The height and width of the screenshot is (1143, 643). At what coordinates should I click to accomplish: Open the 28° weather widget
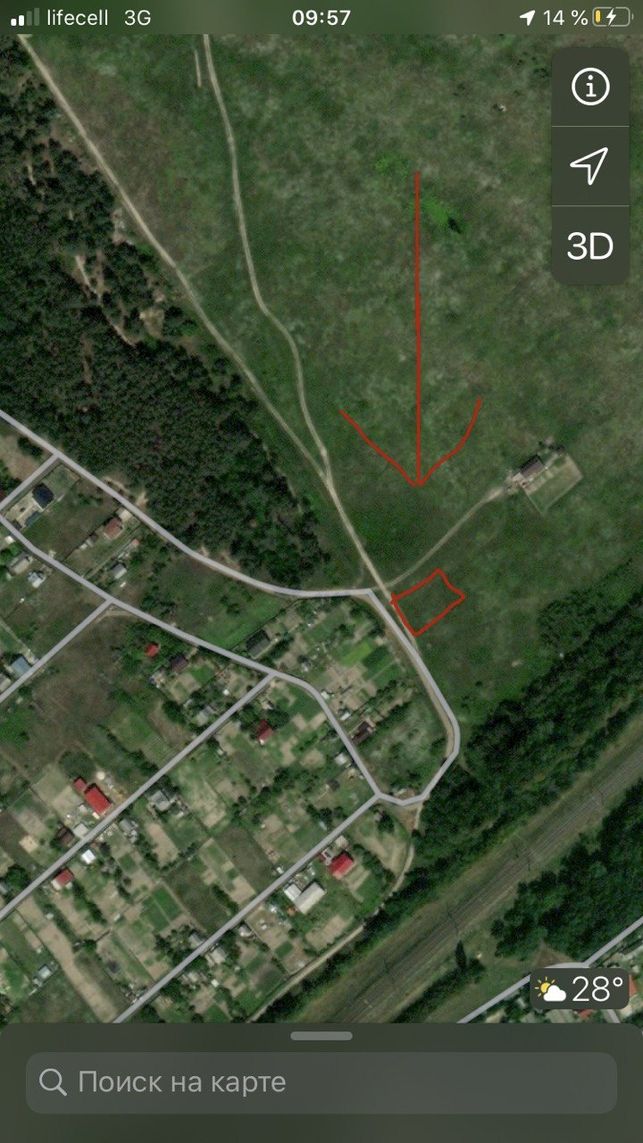click(x=581, y=989)
